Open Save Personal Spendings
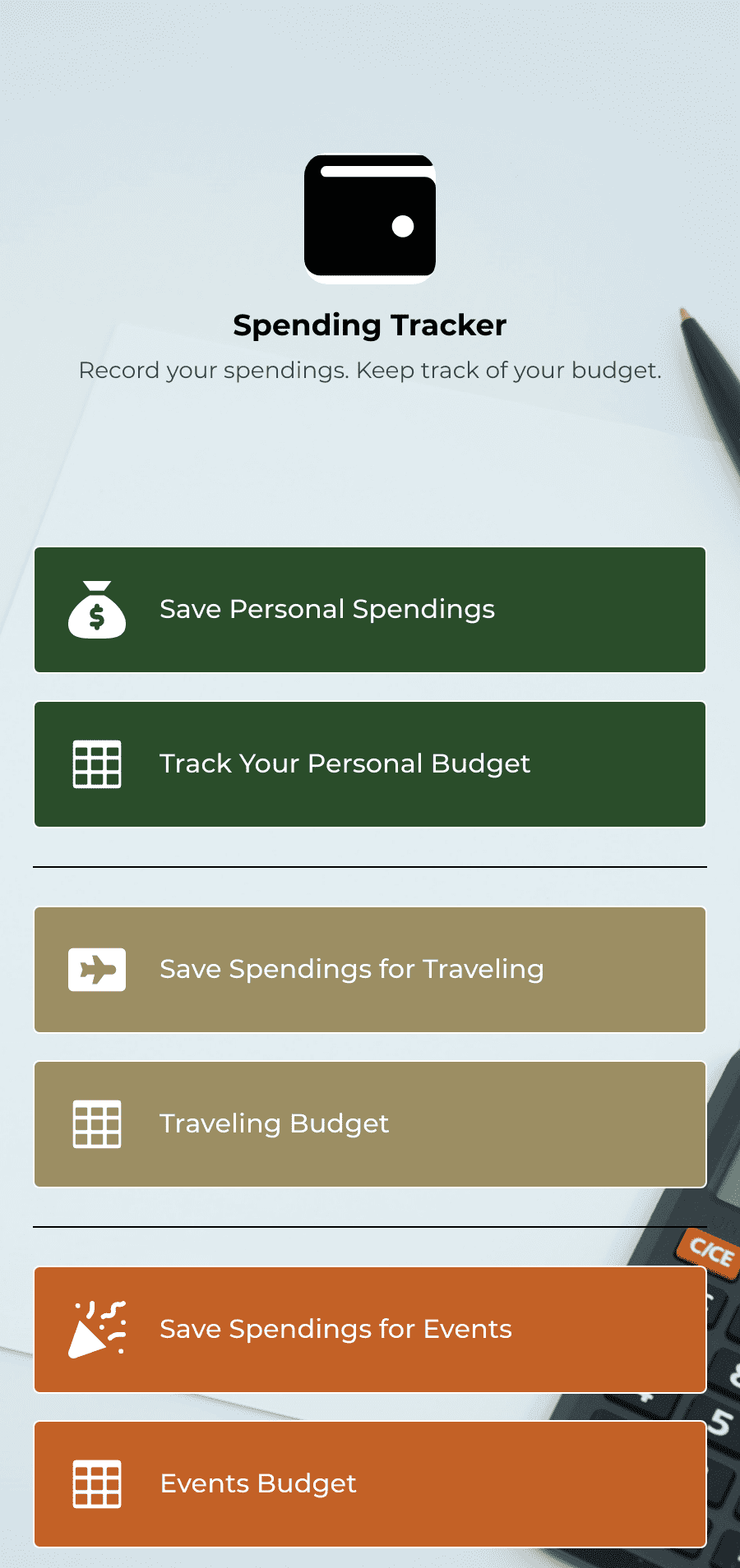Screen dimensions: 740x1568 click(370, 609)
